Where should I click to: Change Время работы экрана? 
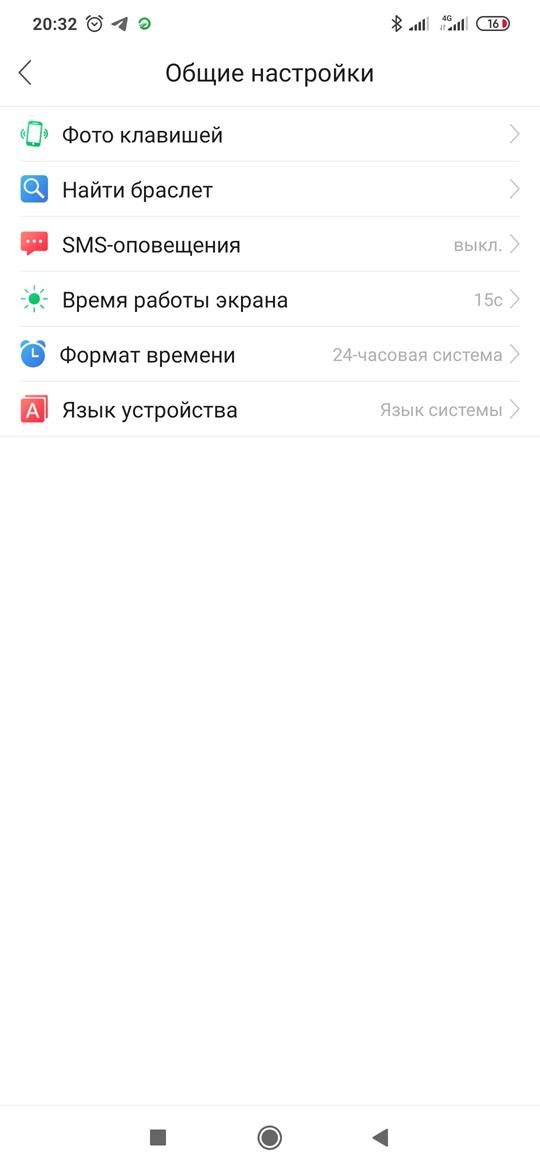270,300
